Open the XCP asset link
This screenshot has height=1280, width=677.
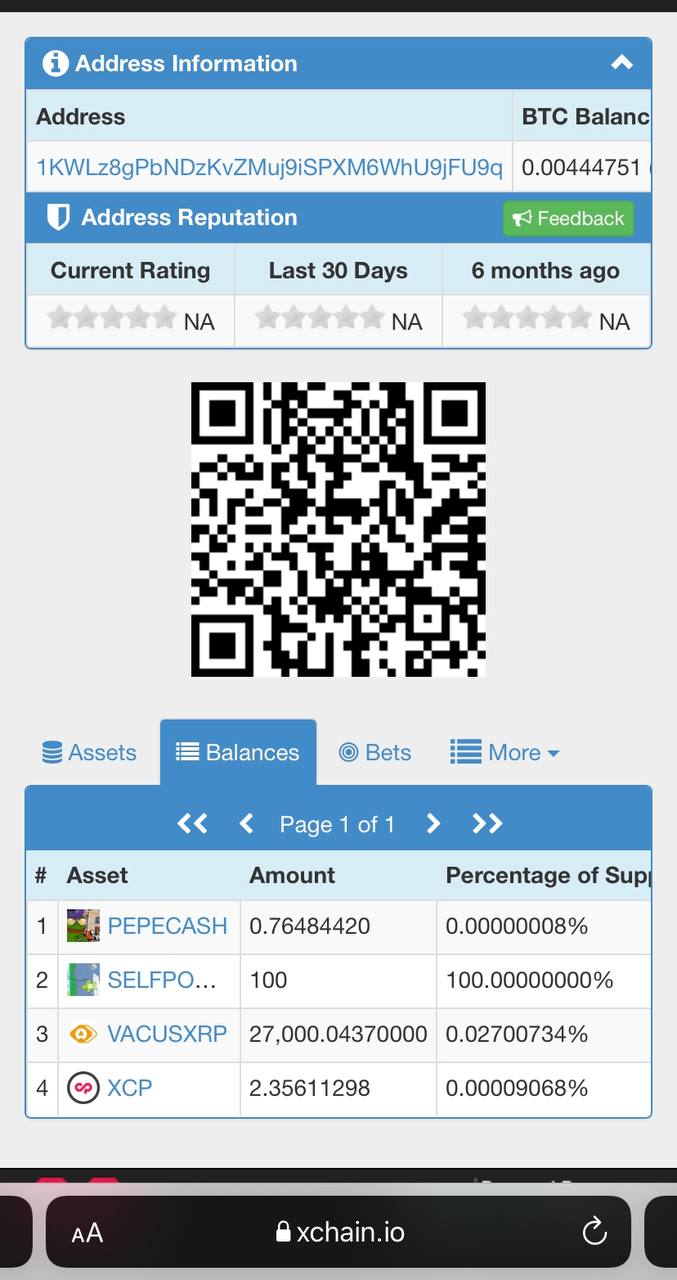point(130,1088)
